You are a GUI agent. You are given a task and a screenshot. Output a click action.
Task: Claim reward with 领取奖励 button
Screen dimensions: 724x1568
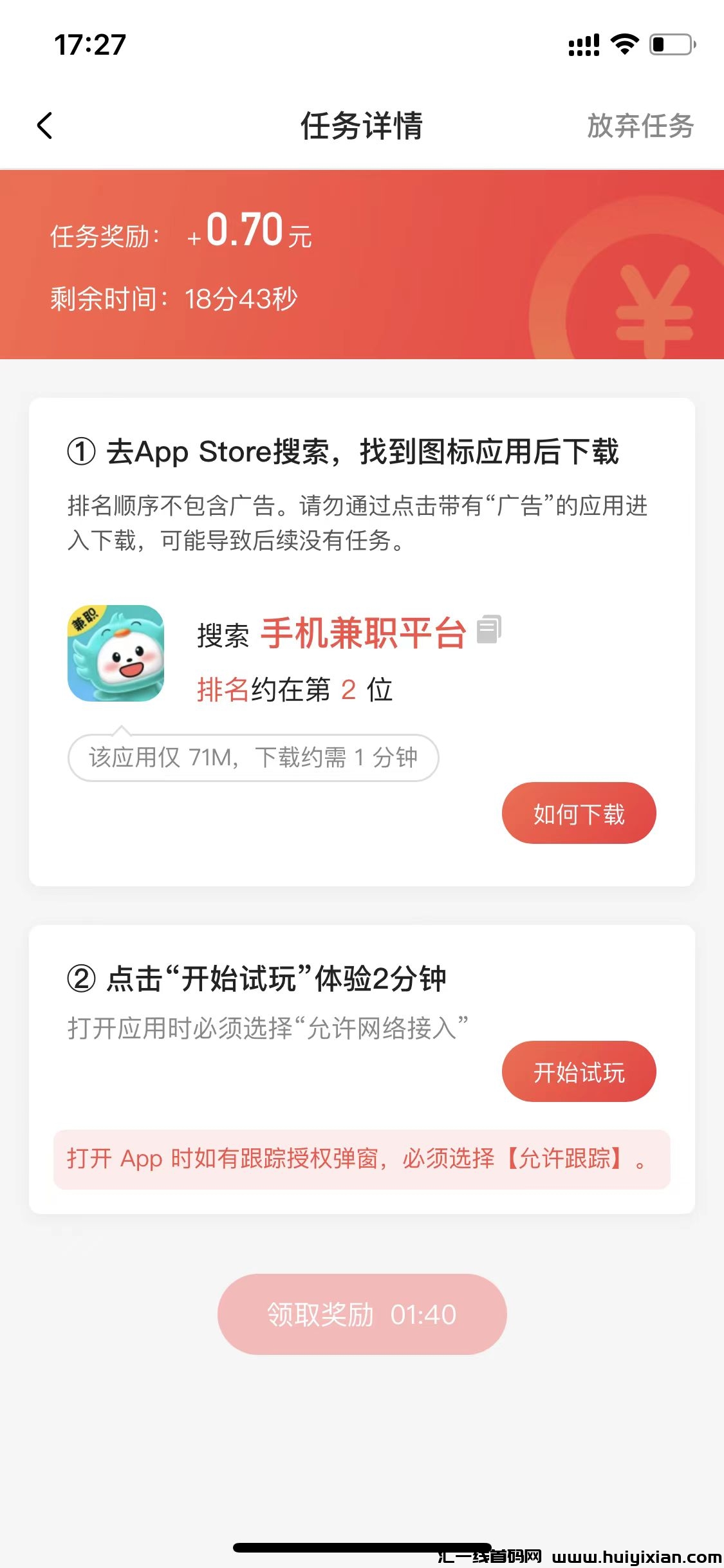[362, 1314]
